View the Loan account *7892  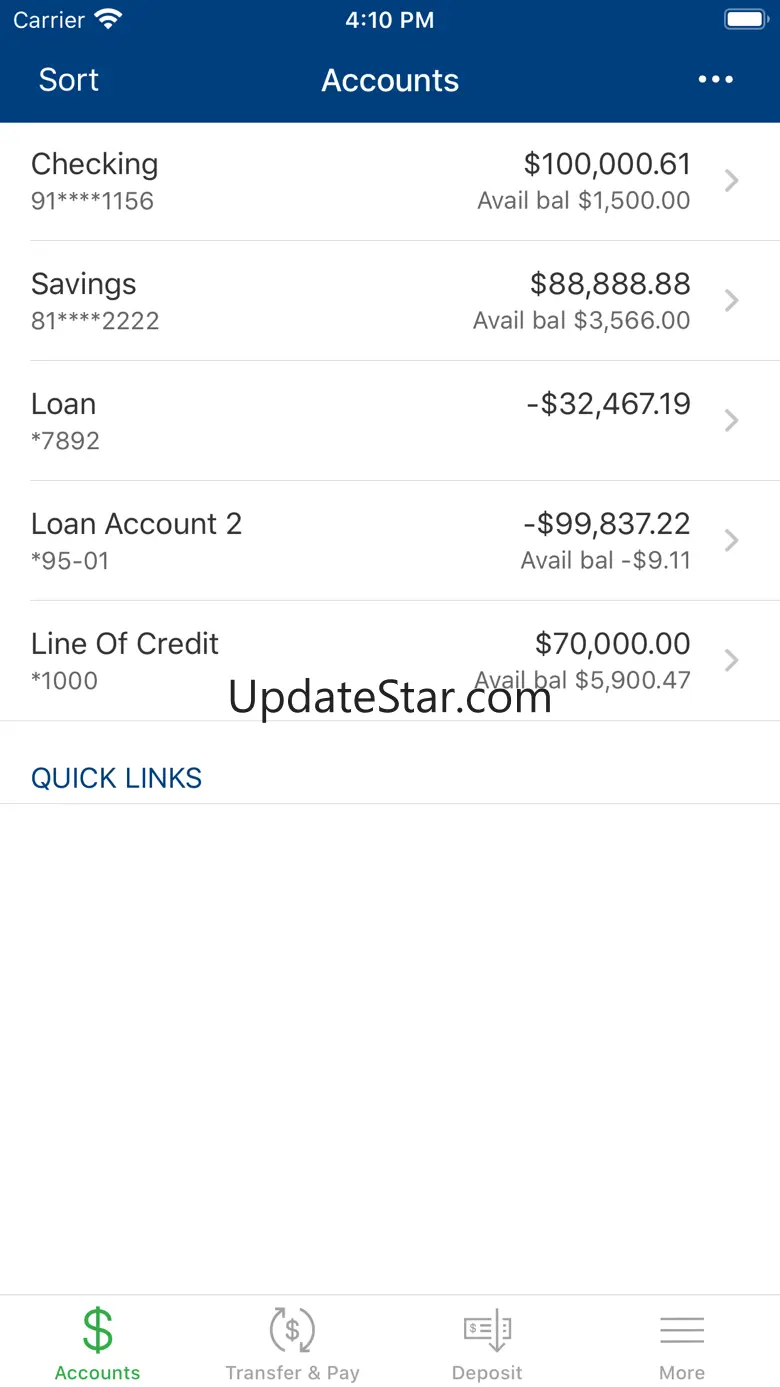coord(390,421)
